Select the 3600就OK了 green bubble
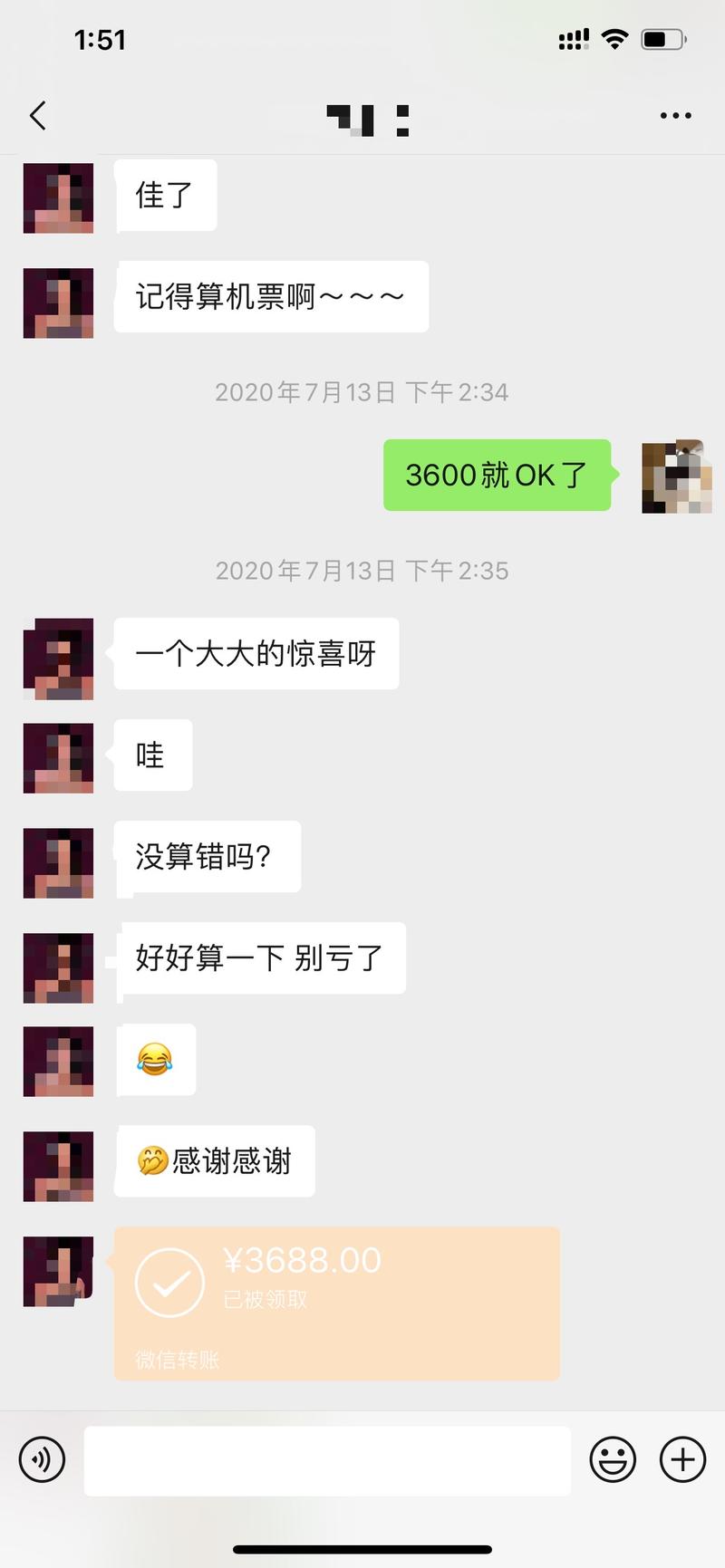Screen dimensions: 725x1568 tap(497, 474)
